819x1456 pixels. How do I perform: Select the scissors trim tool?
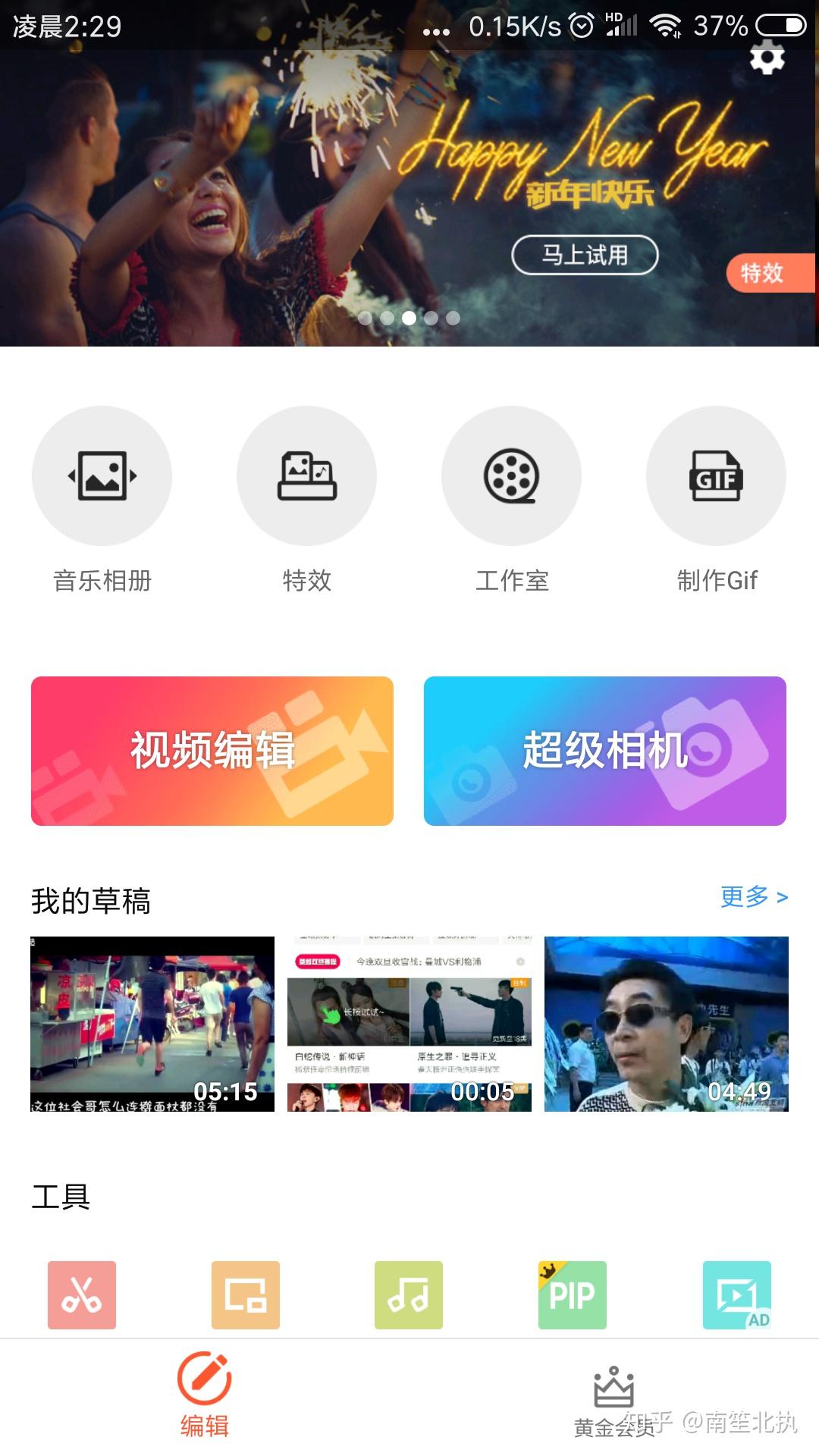tap(82, 1294)
